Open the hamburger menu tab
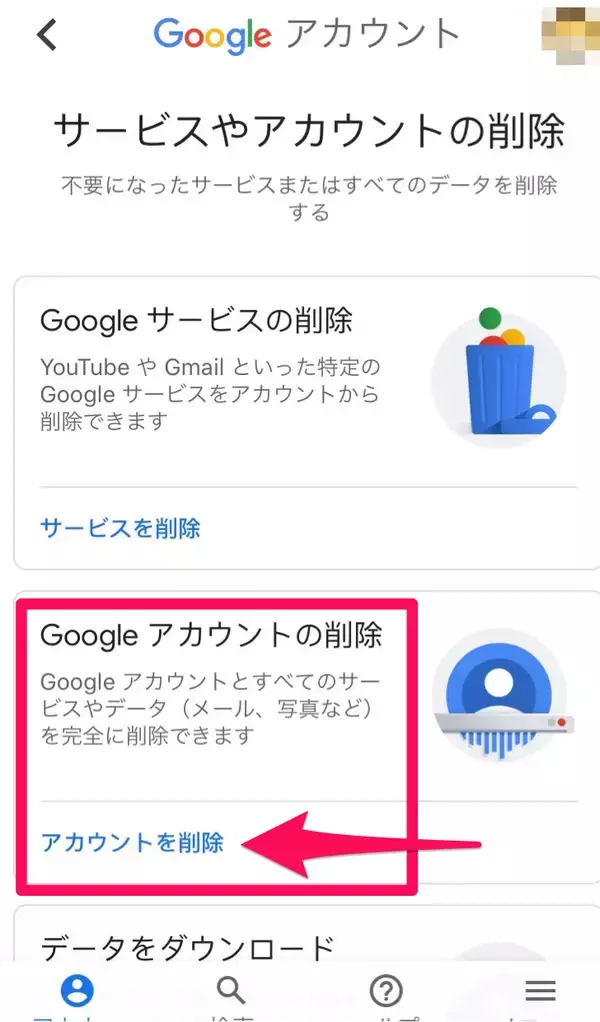Screen dimensions: 600x1022 [x=540, y=992]
